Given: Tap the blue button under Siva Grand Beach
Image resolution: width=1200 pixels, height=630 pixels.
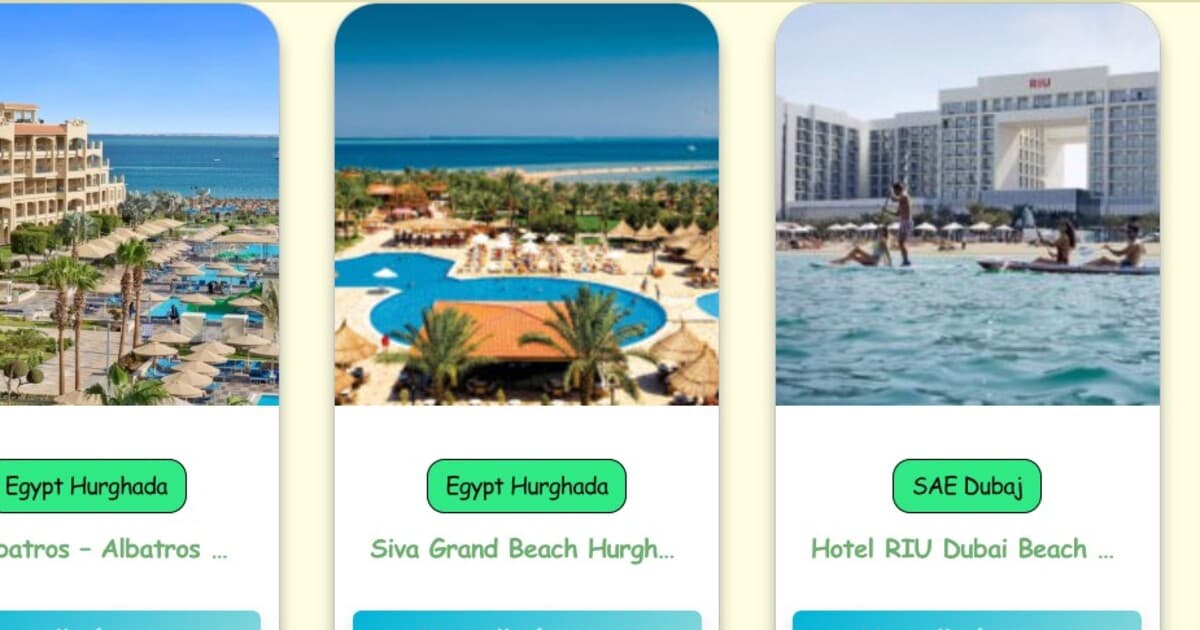Looking at the screenshot, I should [527, 621].
